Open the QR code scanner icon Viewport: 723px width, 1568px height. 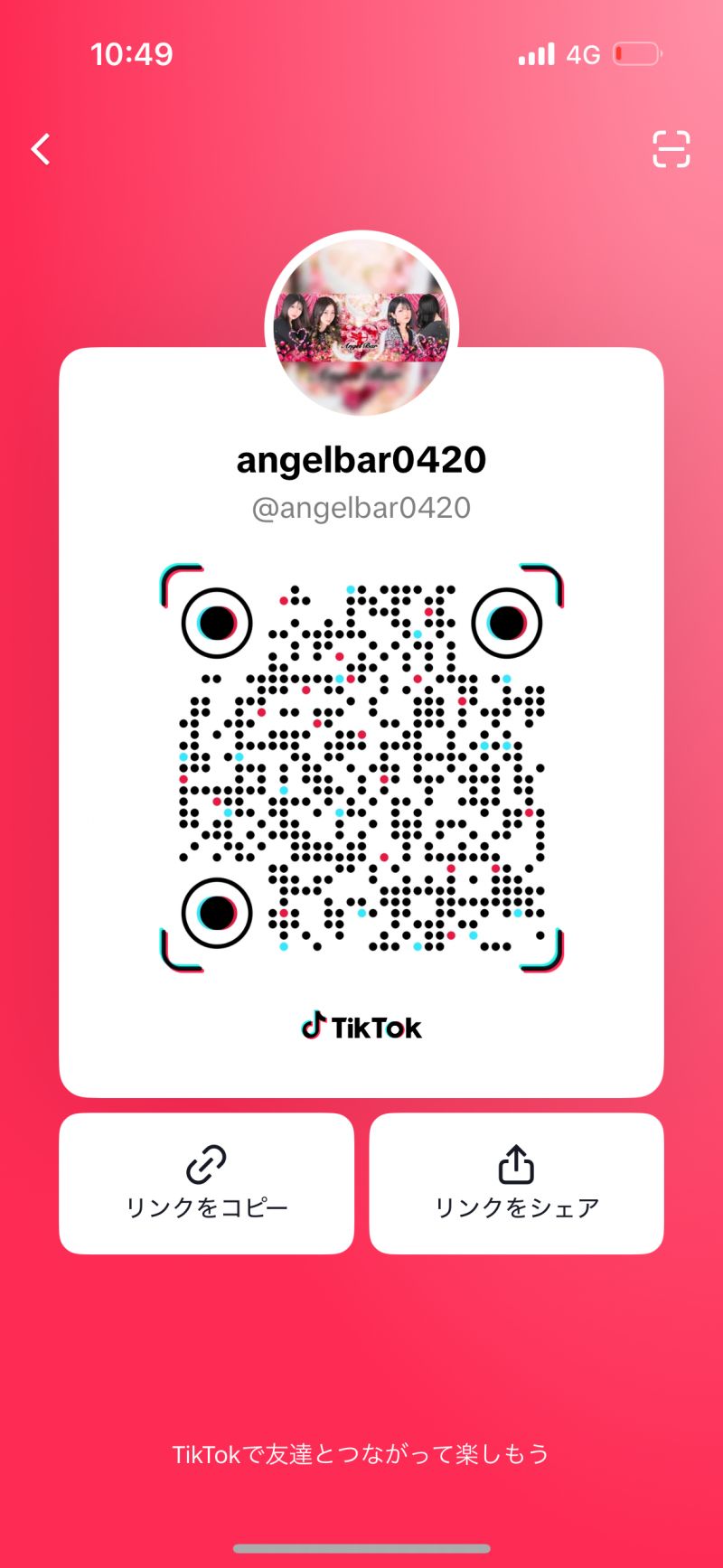[671, 149]
